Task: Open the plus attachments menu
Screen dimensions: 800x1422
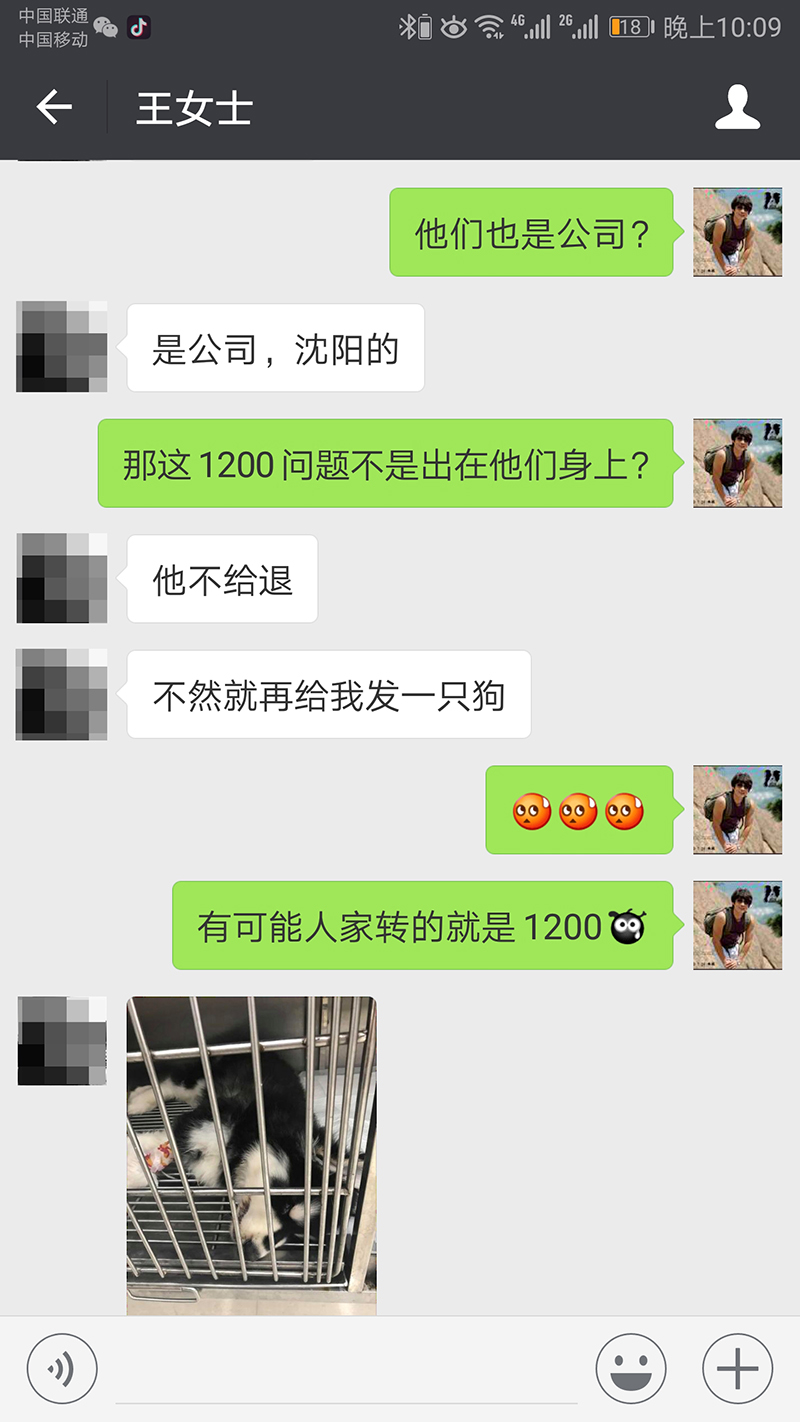Action: click(738, 1369)
